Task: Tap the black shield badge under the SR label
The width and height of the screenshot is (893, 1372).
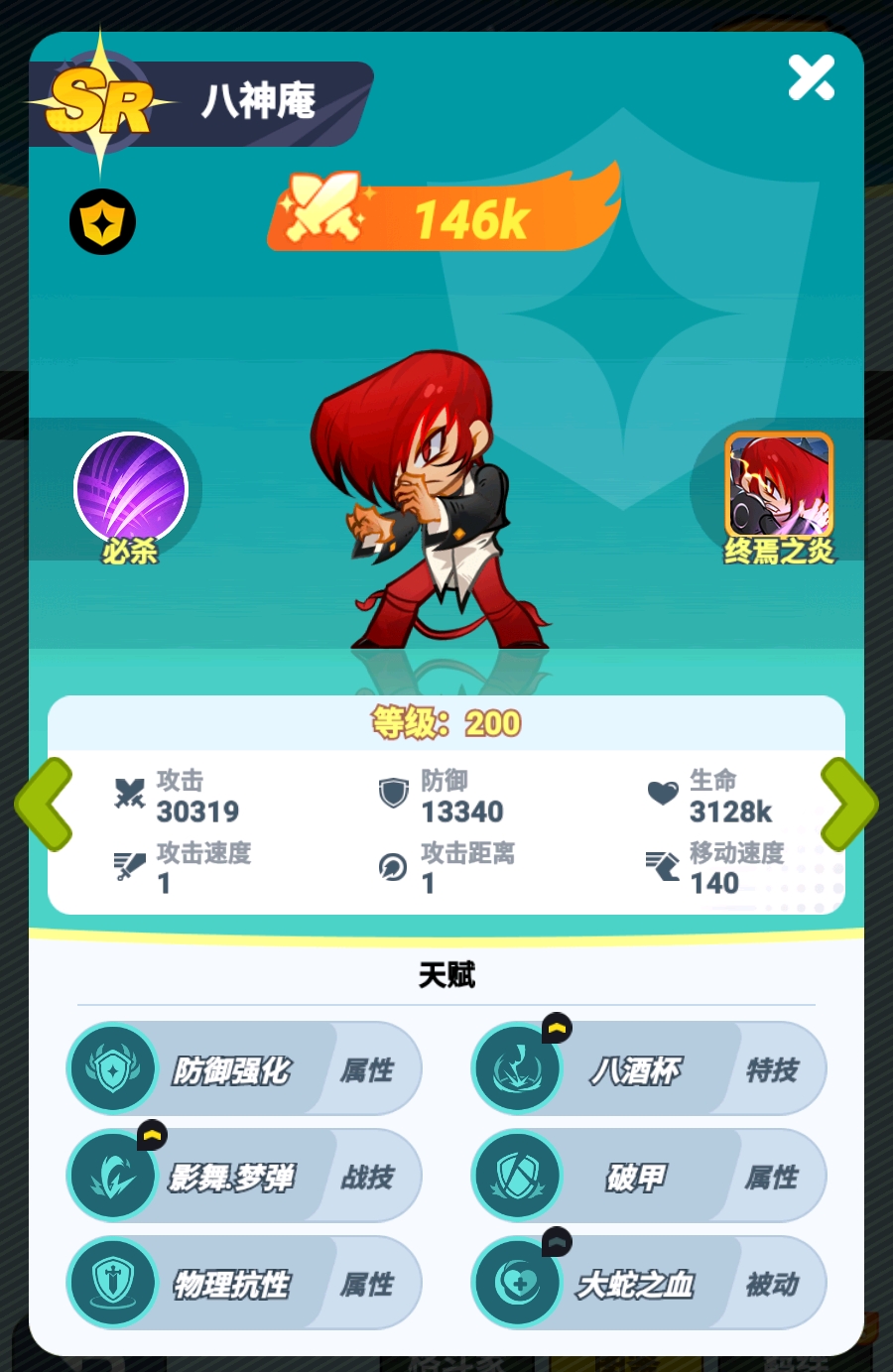Action: (x=102, y=222)
